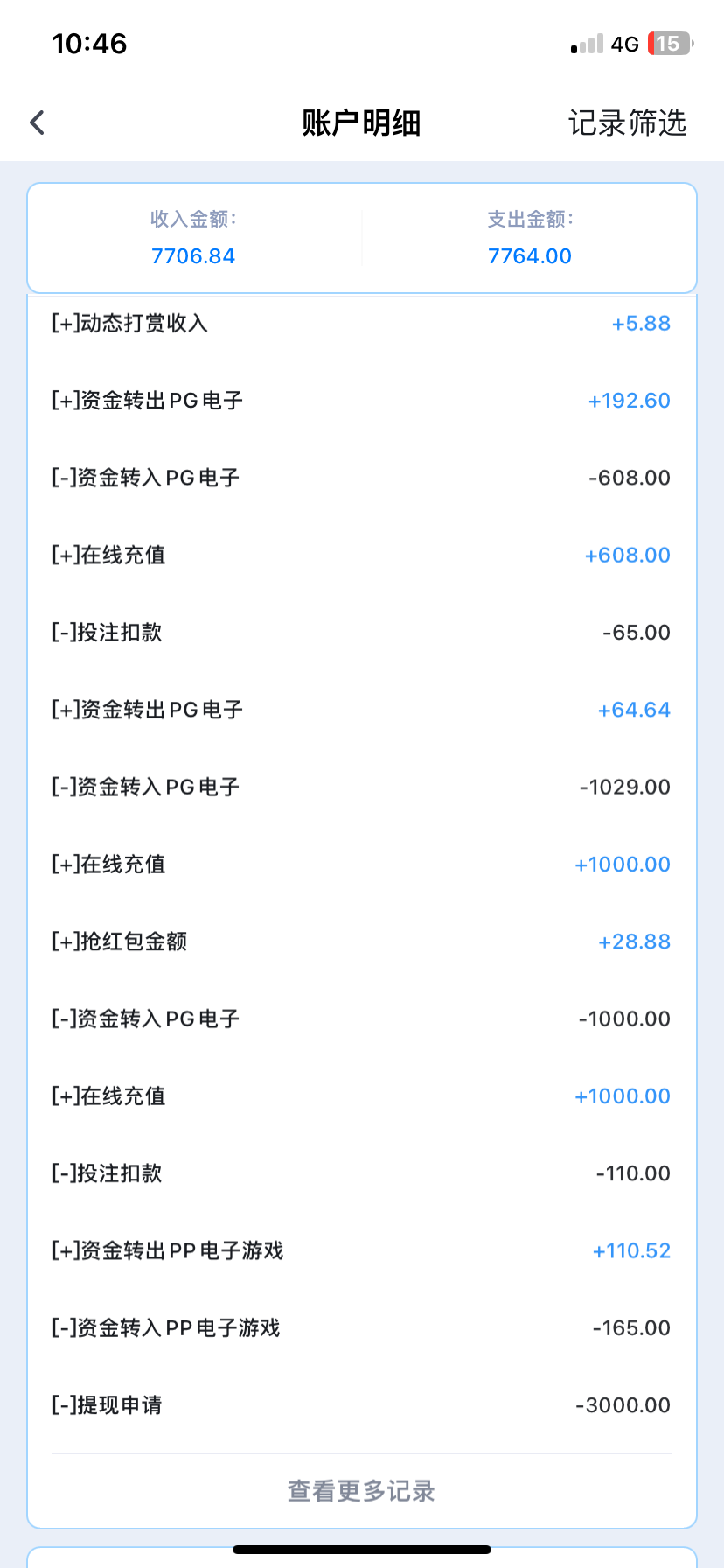View the 资金转出PP电子游戏 +110.52 record
Image resolution: width=724 pixels, height=1568 pixels.
coord(361,1250)
